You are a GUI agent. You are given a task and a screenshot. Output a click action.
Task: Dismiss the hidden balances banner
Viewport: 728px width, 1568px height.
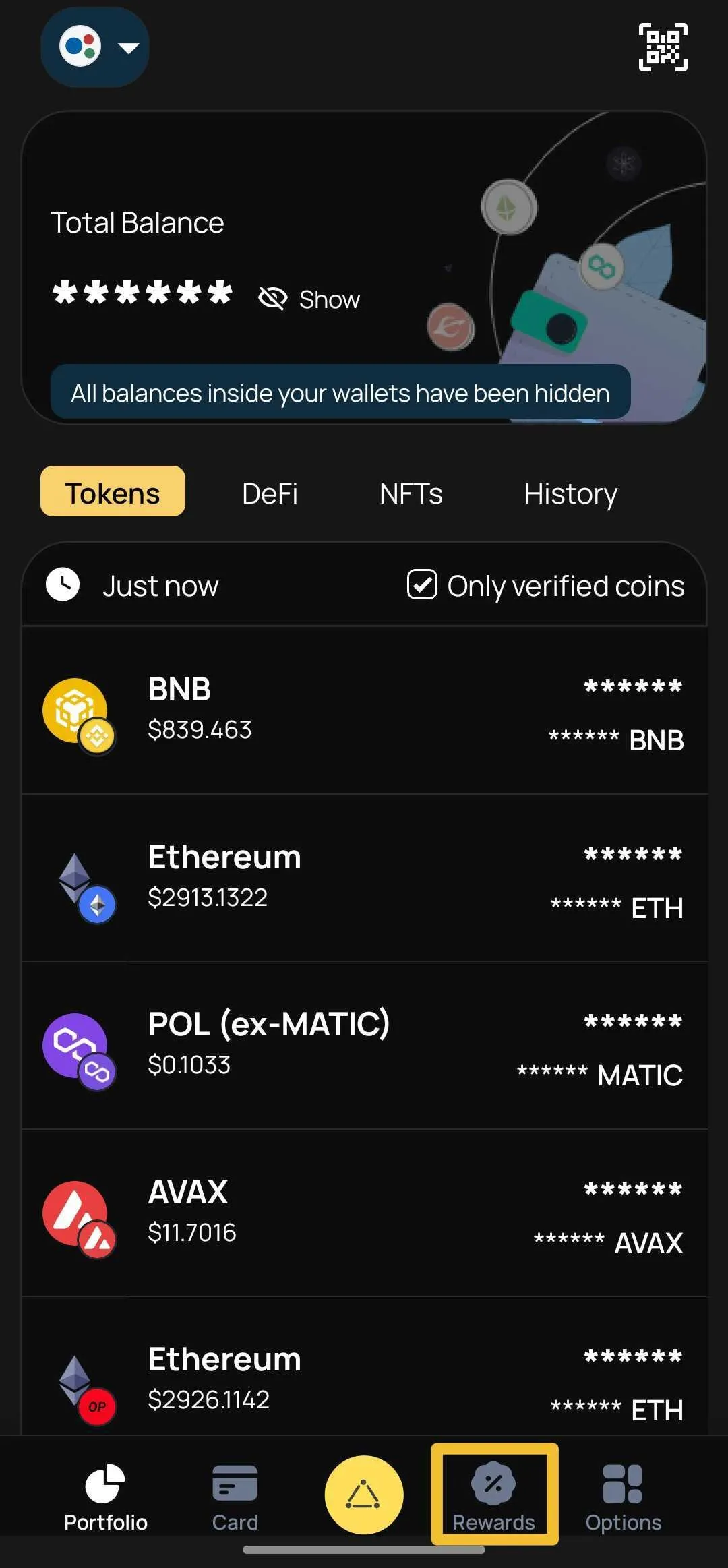pos(339,392)
